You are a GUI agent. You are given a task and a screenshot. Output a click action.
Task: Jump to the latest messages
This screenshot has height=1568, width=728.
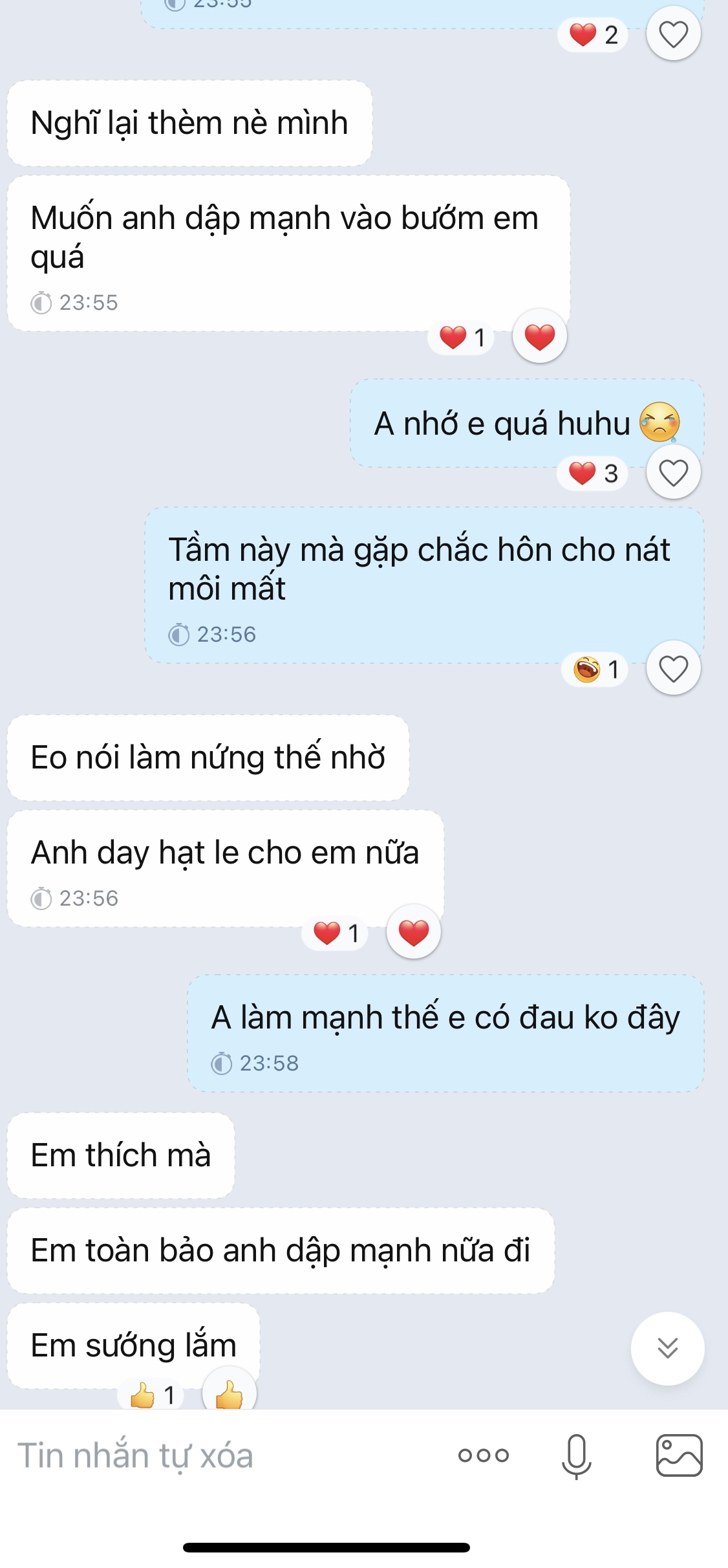click(667, 1348)
